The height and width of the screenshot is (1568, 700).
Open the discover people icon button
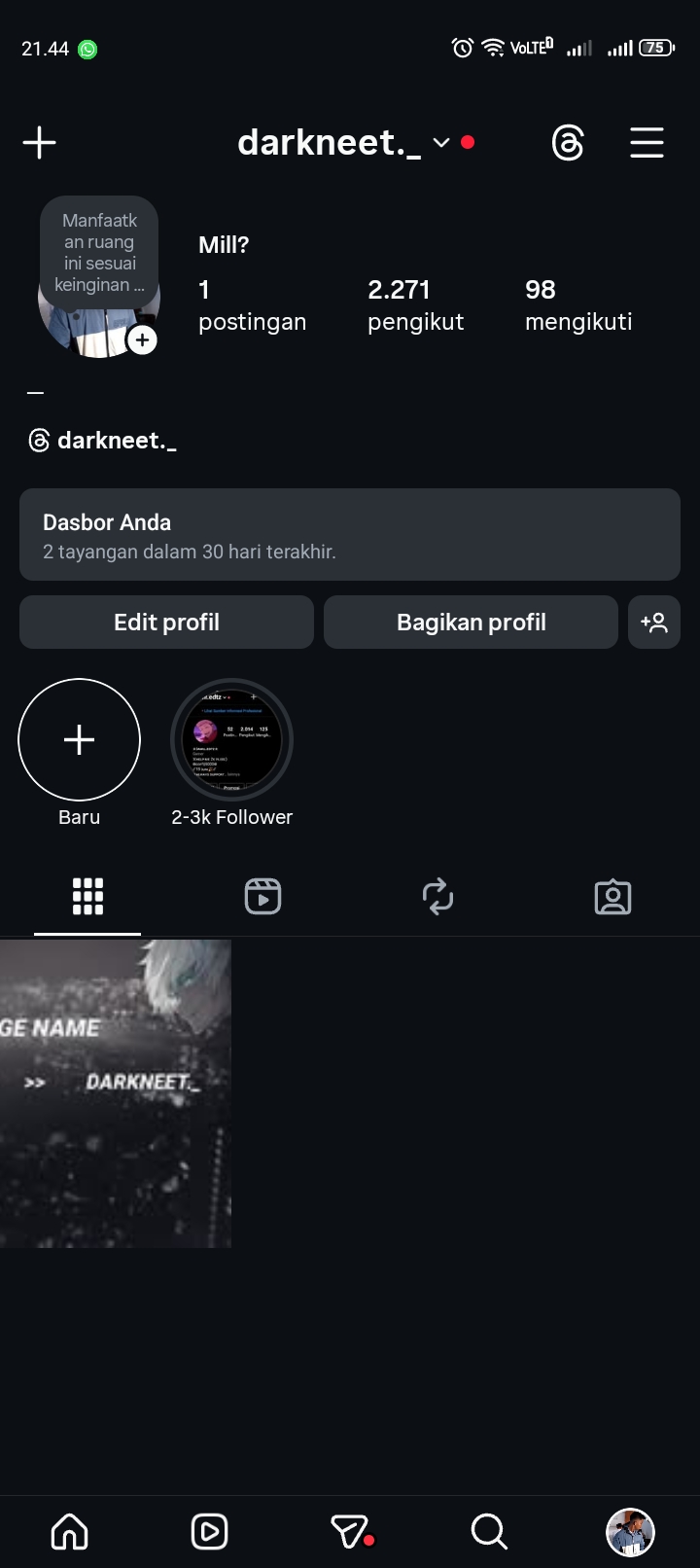(x=654, y=623)
